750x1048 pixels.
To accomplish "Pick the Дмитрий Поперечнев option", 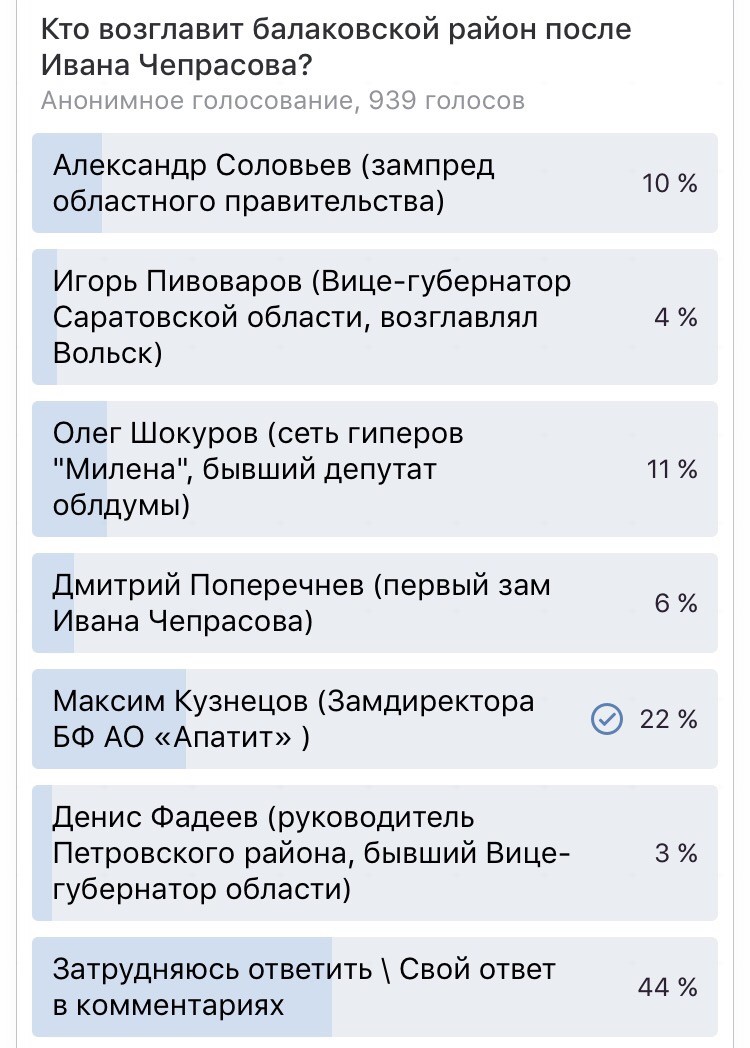I will (374, 603).
